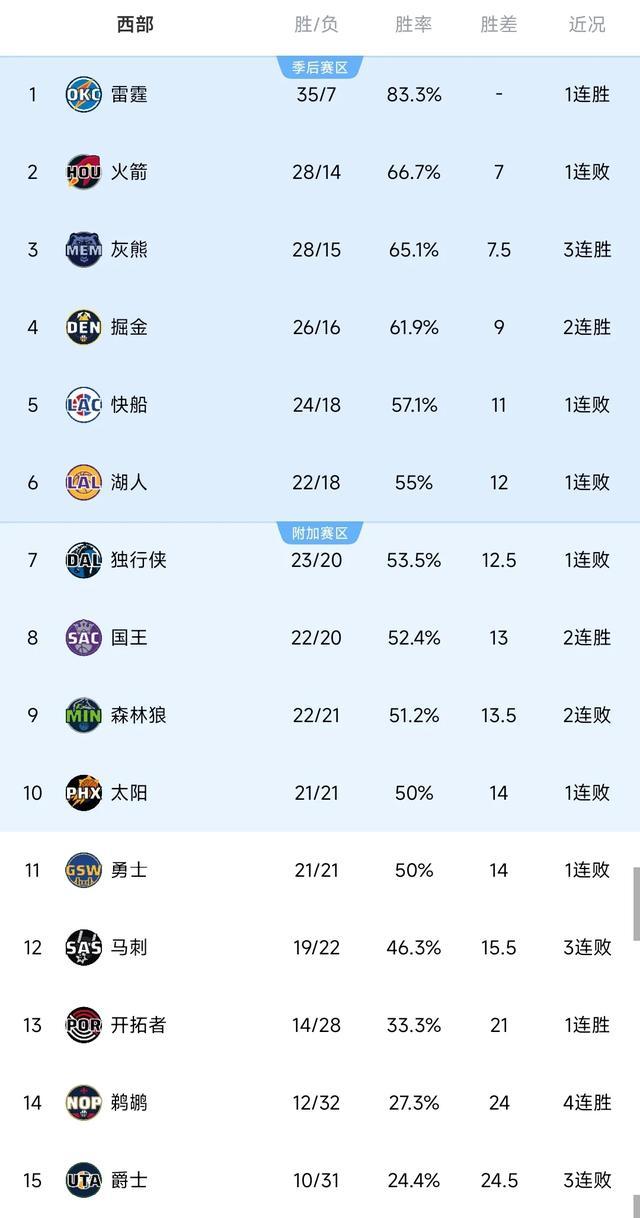640x1218 pixels.
Task: Open the 快船 team row
Action: 320,405
